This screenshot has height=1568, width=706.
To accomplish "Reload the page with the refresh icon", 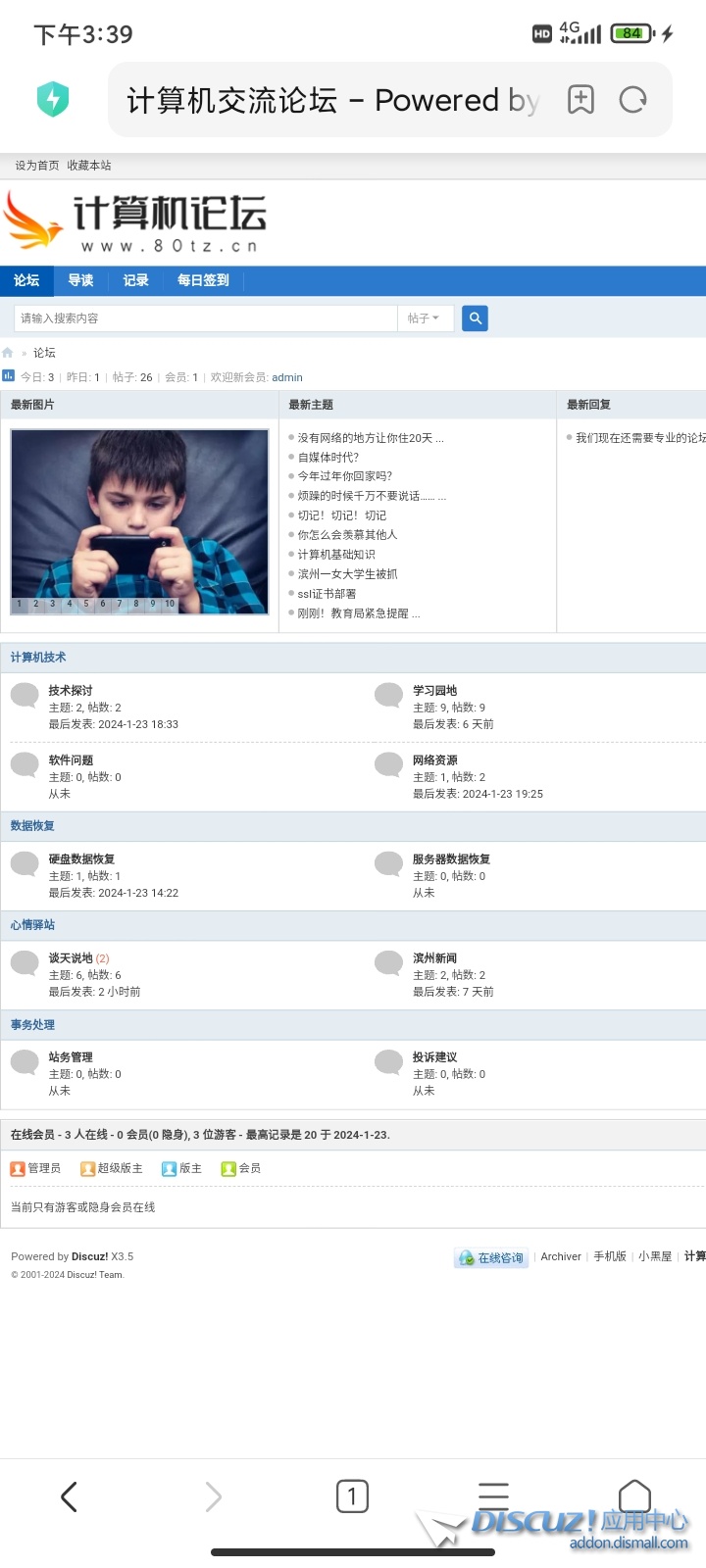I will (x=633, y=100).
